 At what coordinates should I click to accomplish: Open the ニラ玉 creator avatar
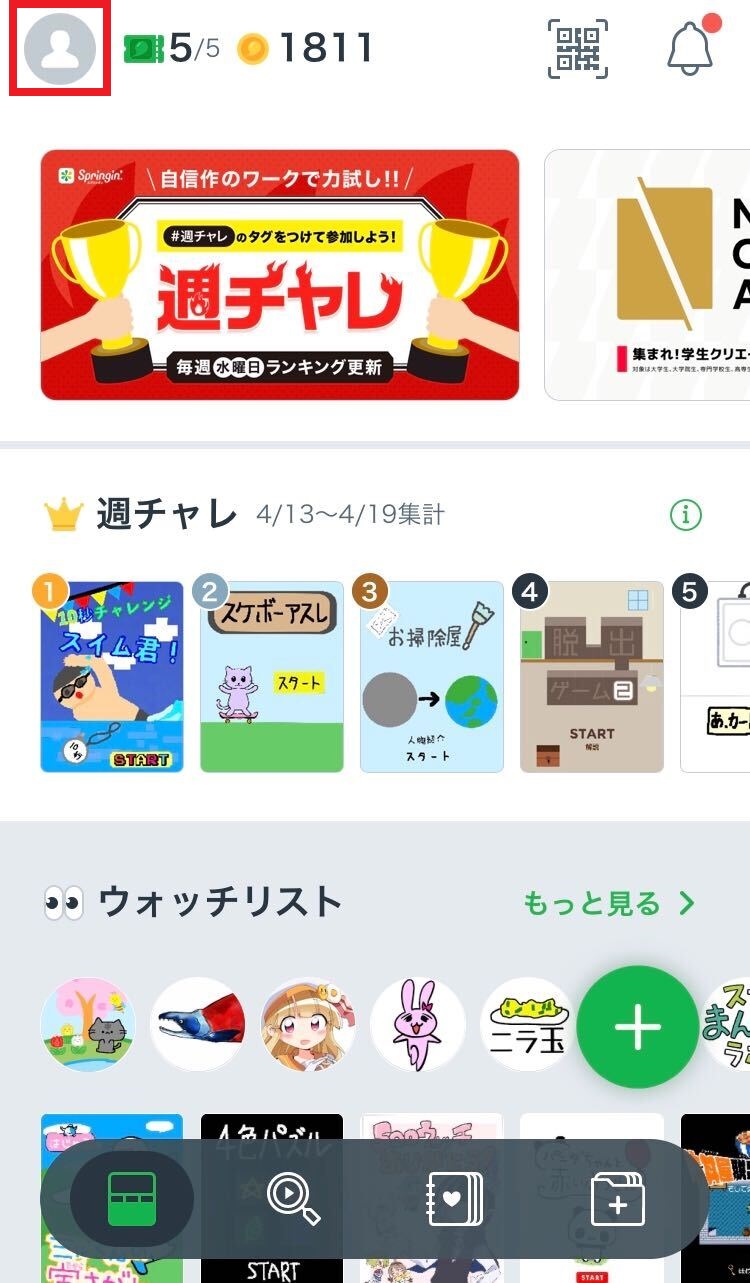527,1025
